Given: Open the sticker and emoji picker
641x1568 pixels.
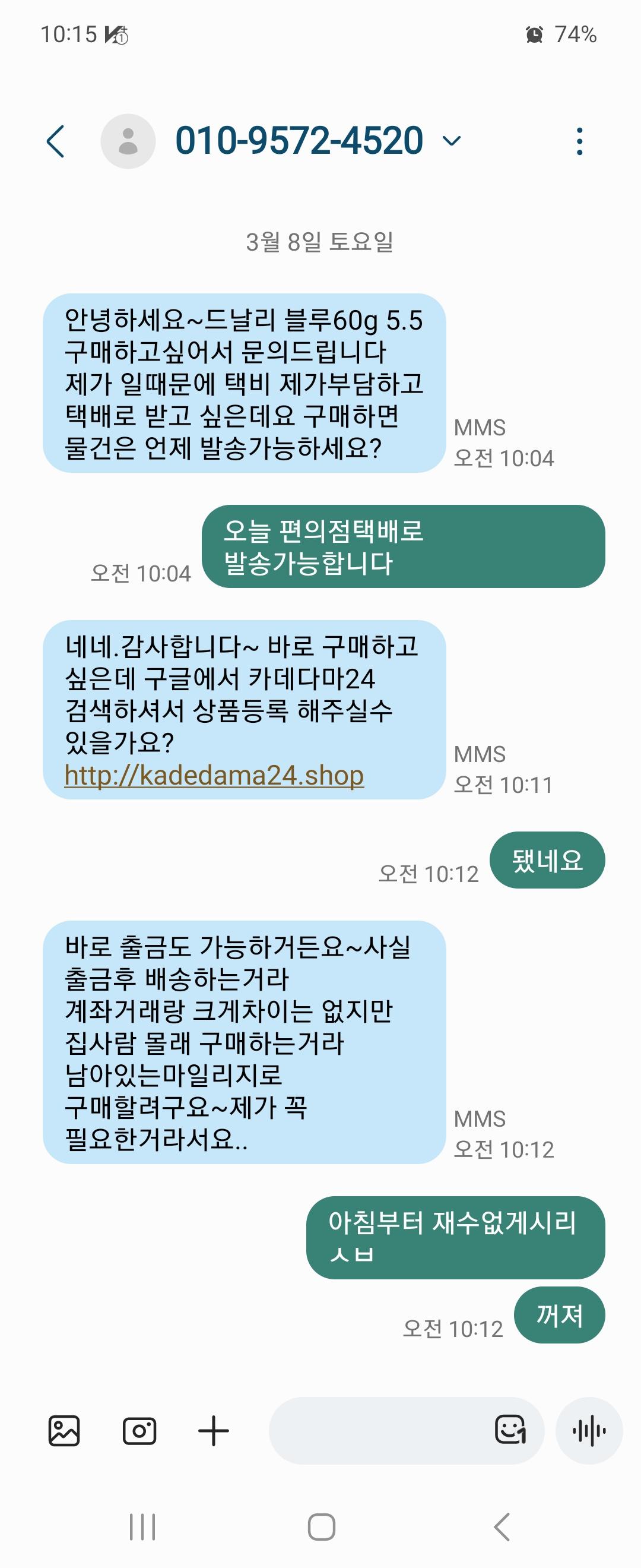Looking at the screenshot, I should (x=510, y=1430).
